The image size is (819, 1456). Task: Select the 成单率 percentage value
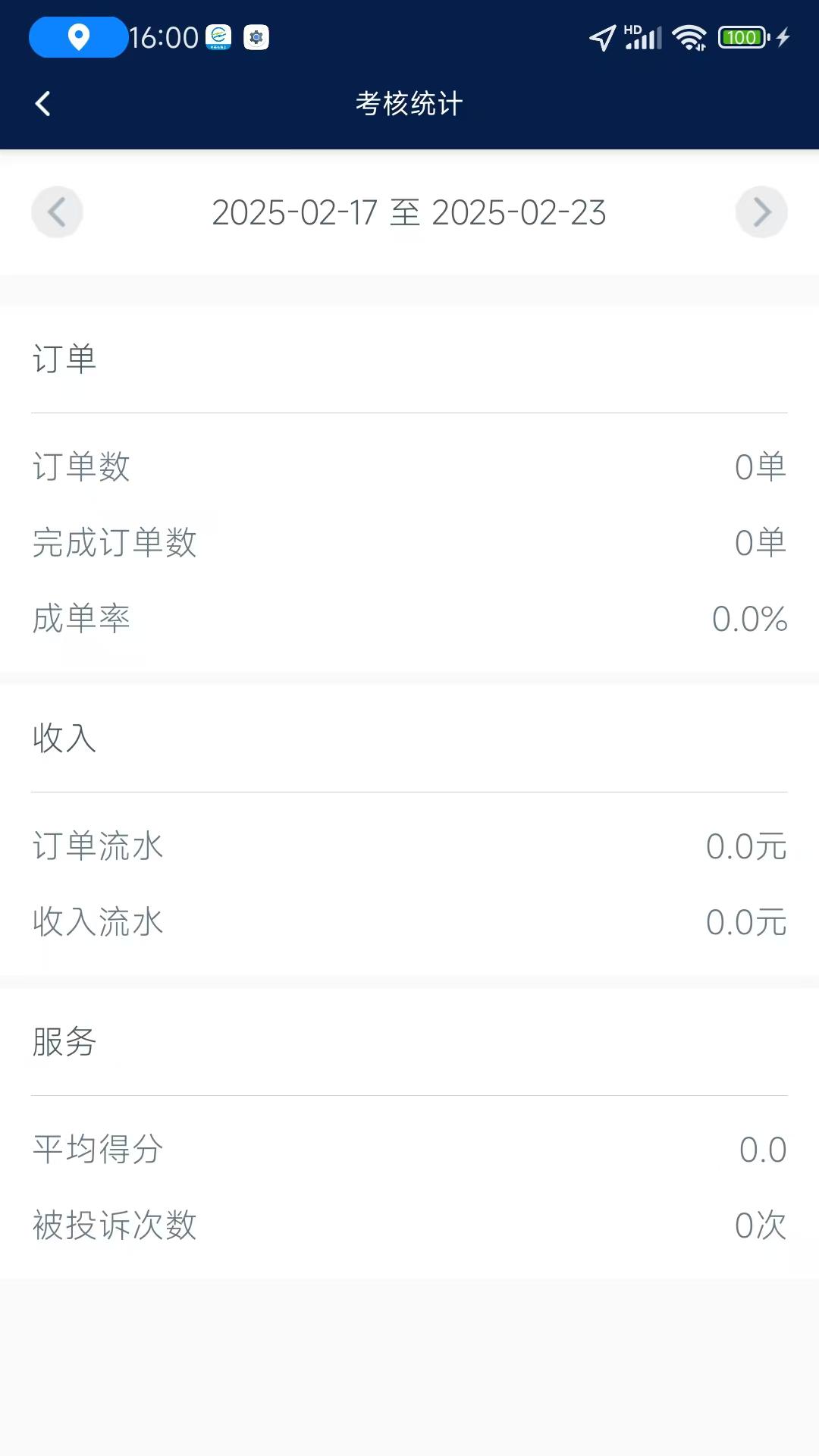748,619
